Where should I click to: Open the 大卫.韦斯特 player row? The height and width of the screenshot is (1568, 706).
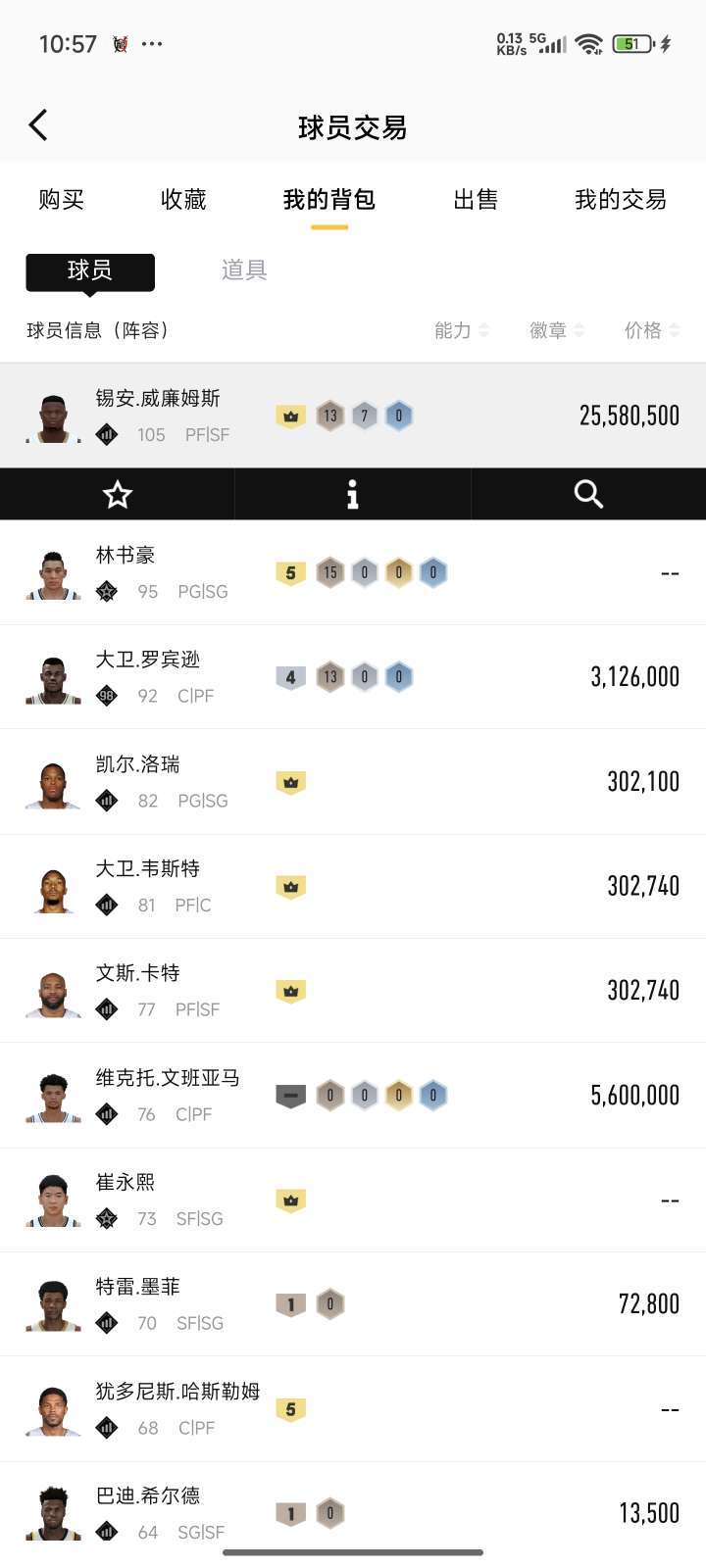point(353,887)
